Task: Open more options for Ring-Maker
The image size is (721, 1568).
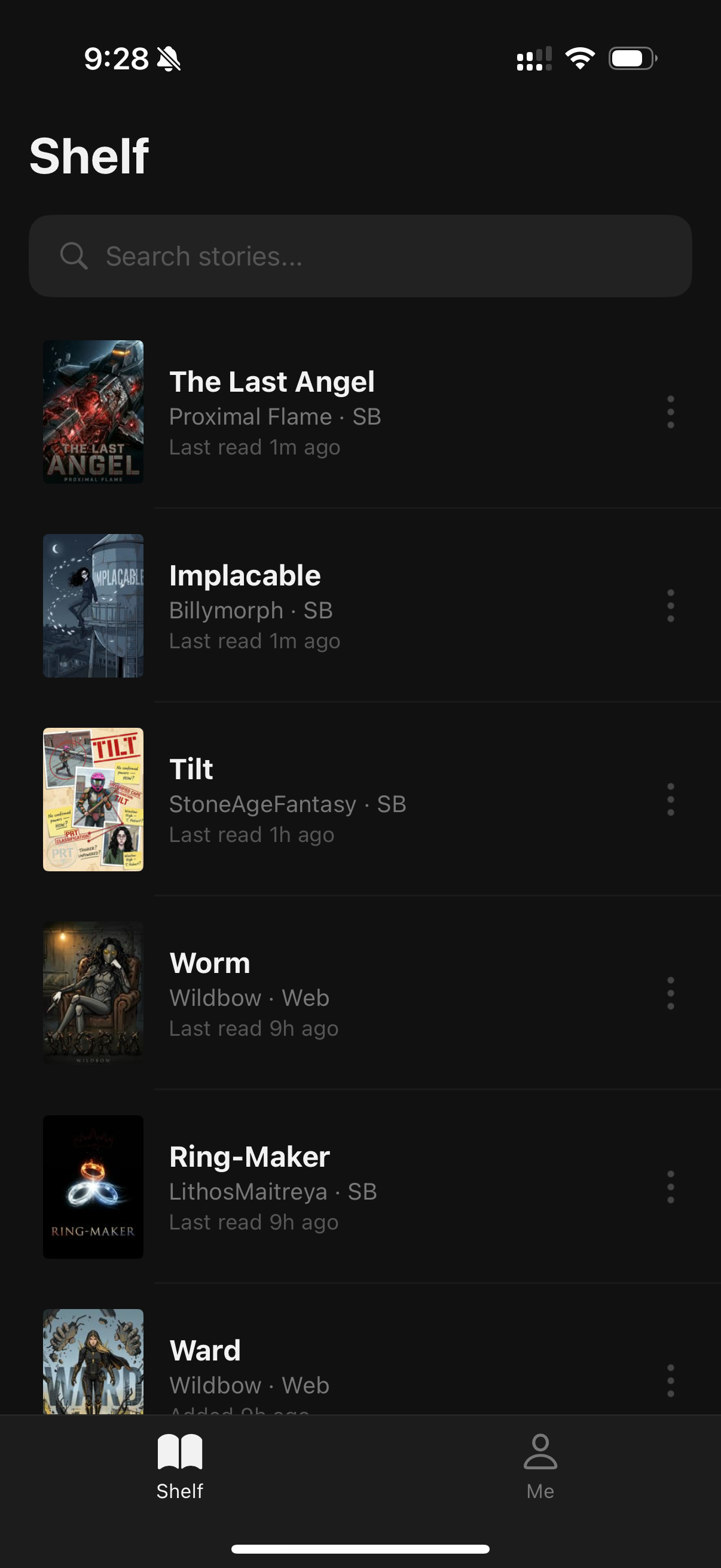Action: pyautogui.click(x=670, y=1186)
